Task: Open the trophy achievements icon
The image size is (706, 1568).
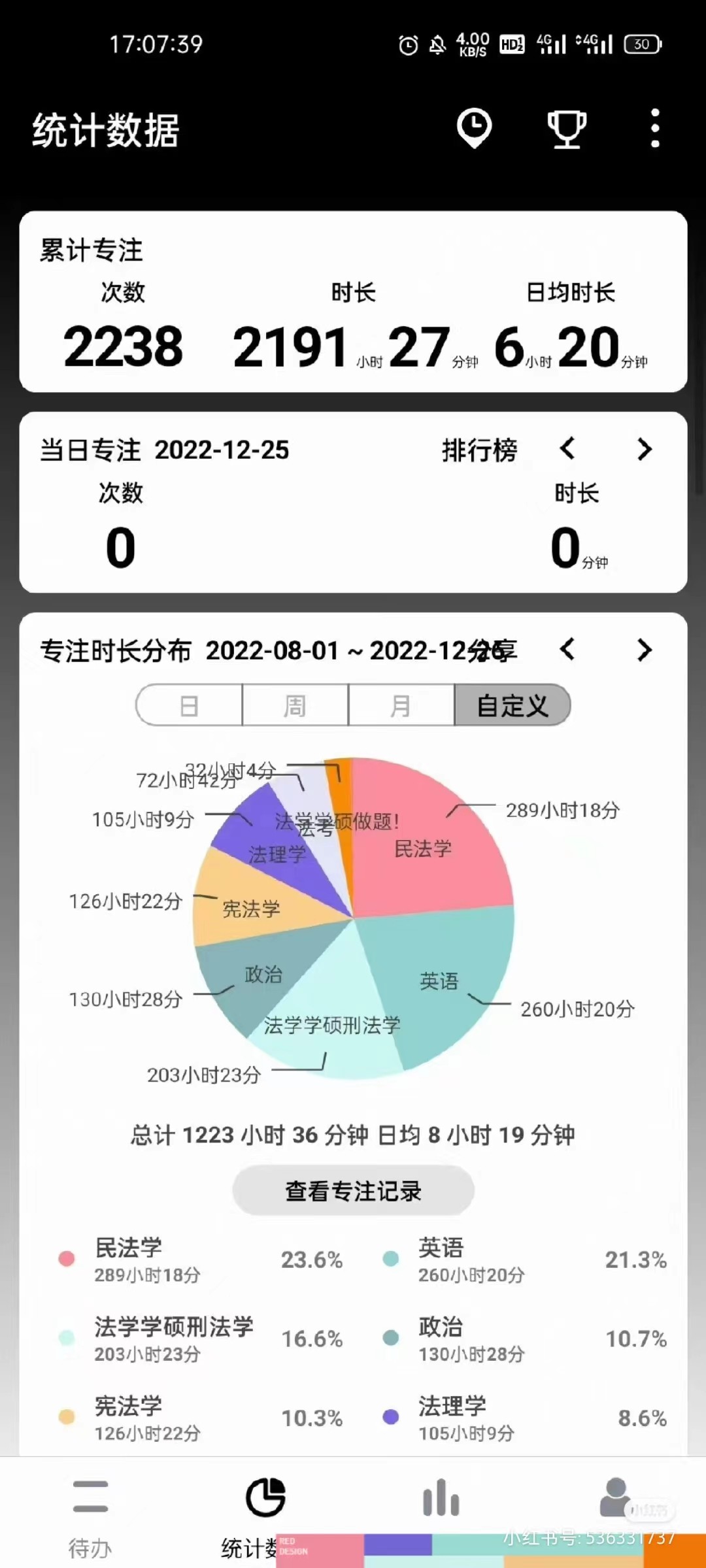Action: 566,128
